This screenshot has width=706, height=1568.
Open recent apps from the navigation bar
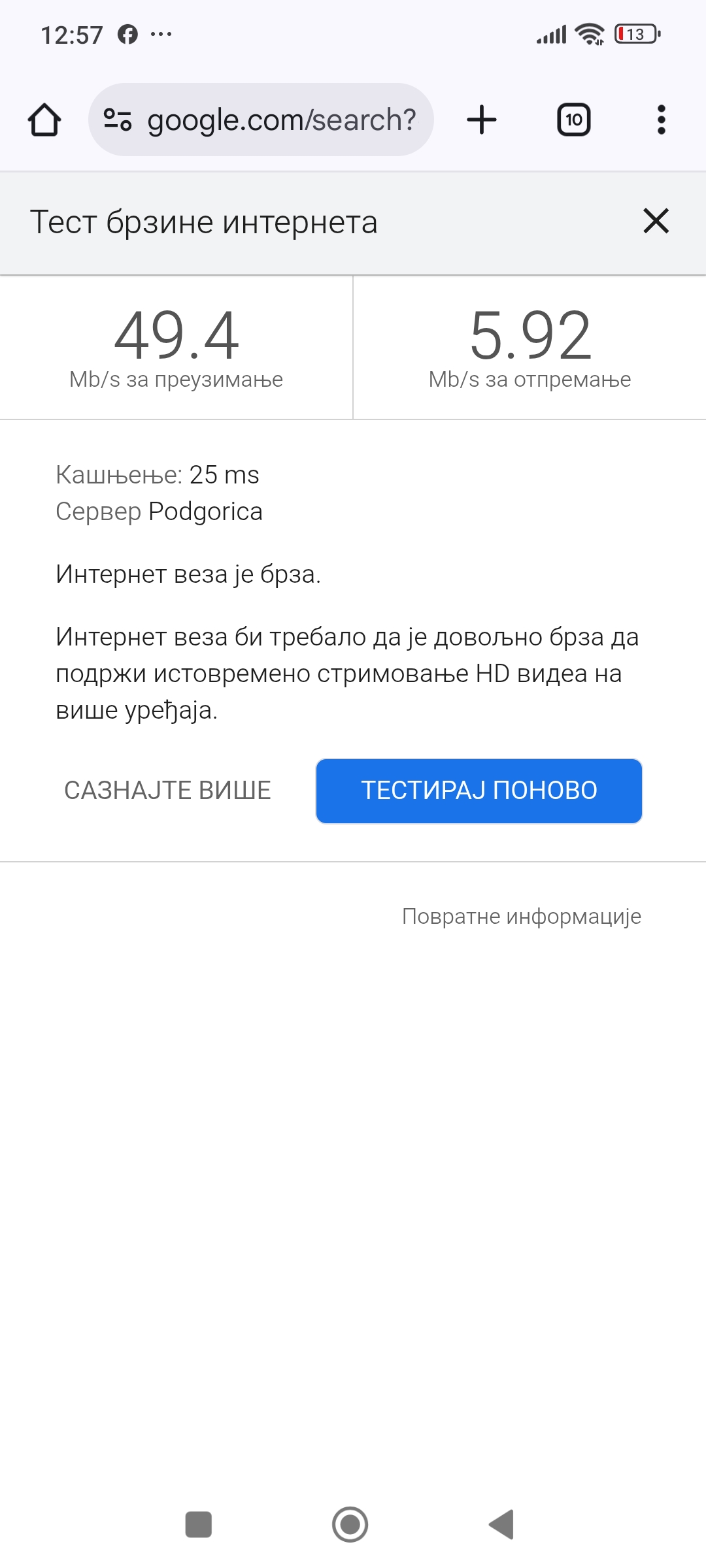coord(199,1525)
